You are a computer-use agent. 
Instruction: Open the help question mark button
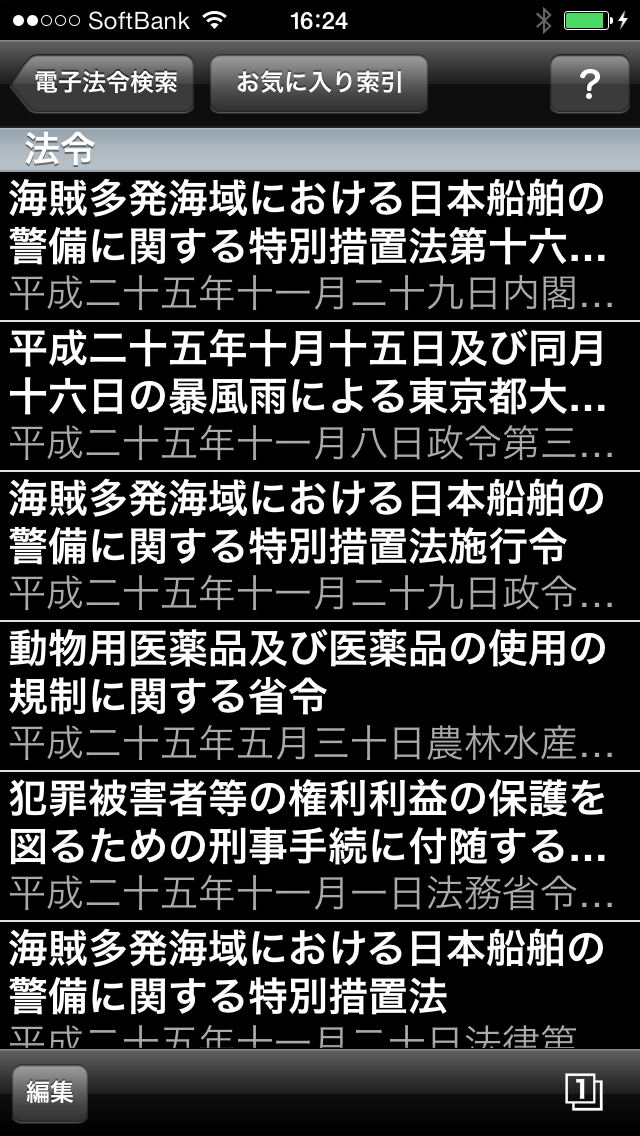[589, 84]
